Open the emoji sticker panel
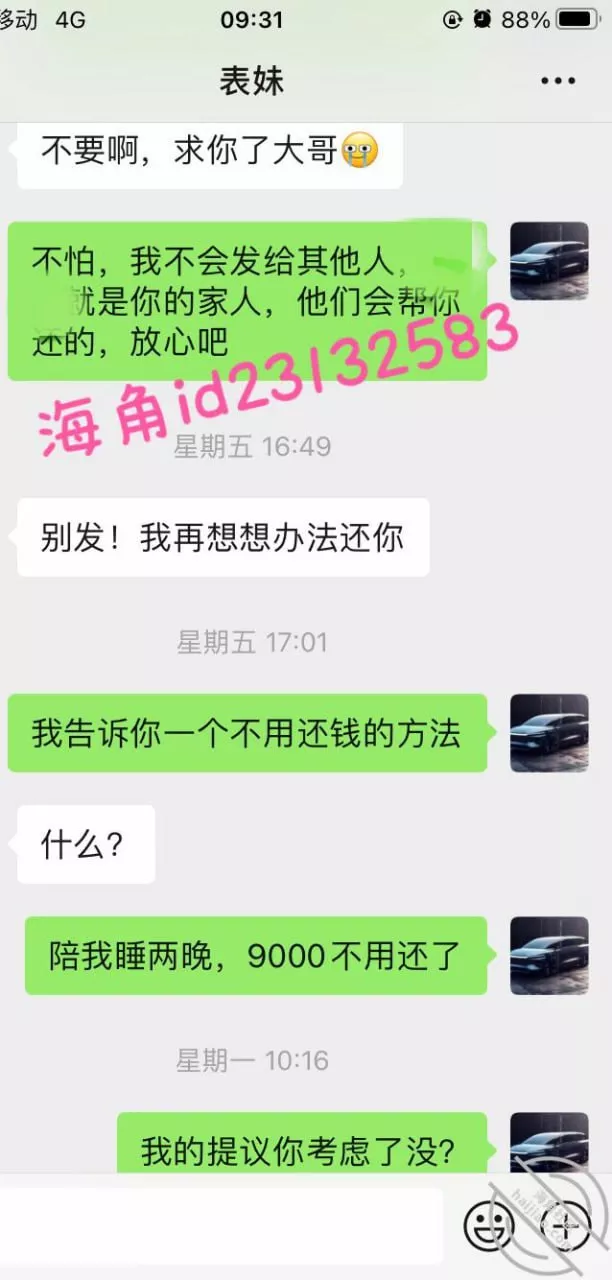Screen dimensions: 612x1280 (488, 1225)
